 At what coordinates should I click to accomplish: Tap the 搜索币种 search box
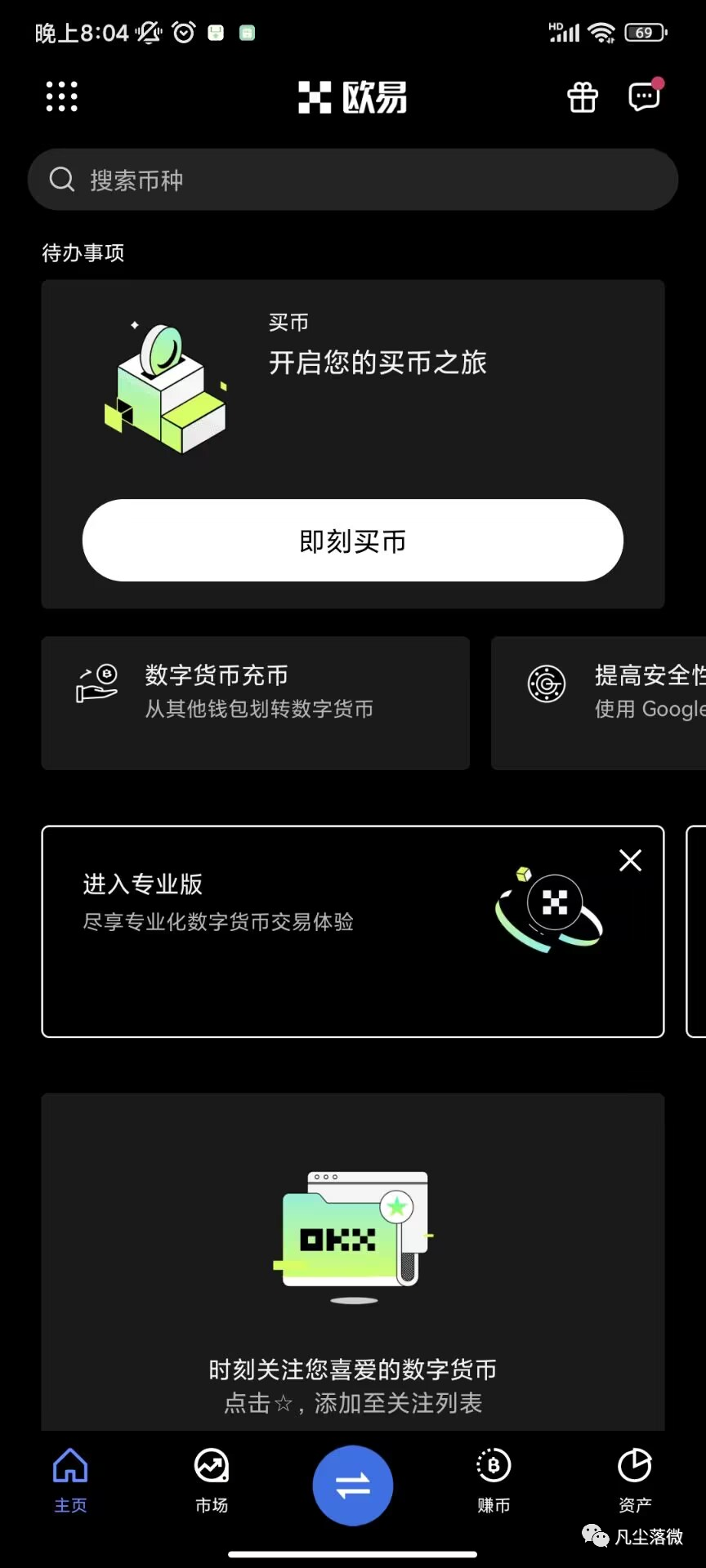tap(353, 180)
